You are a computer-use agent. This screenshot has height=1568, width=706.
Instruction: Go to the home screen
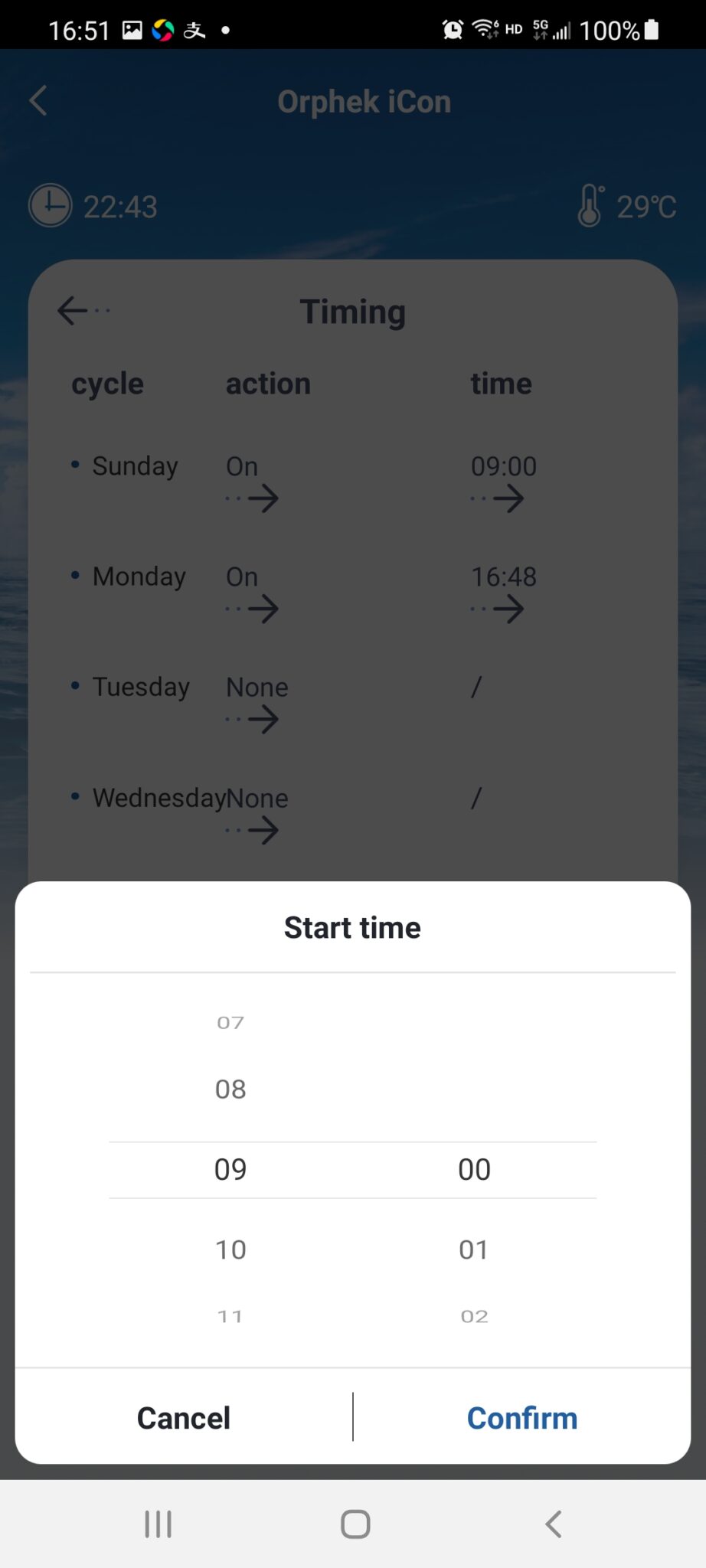[355, 1524]
